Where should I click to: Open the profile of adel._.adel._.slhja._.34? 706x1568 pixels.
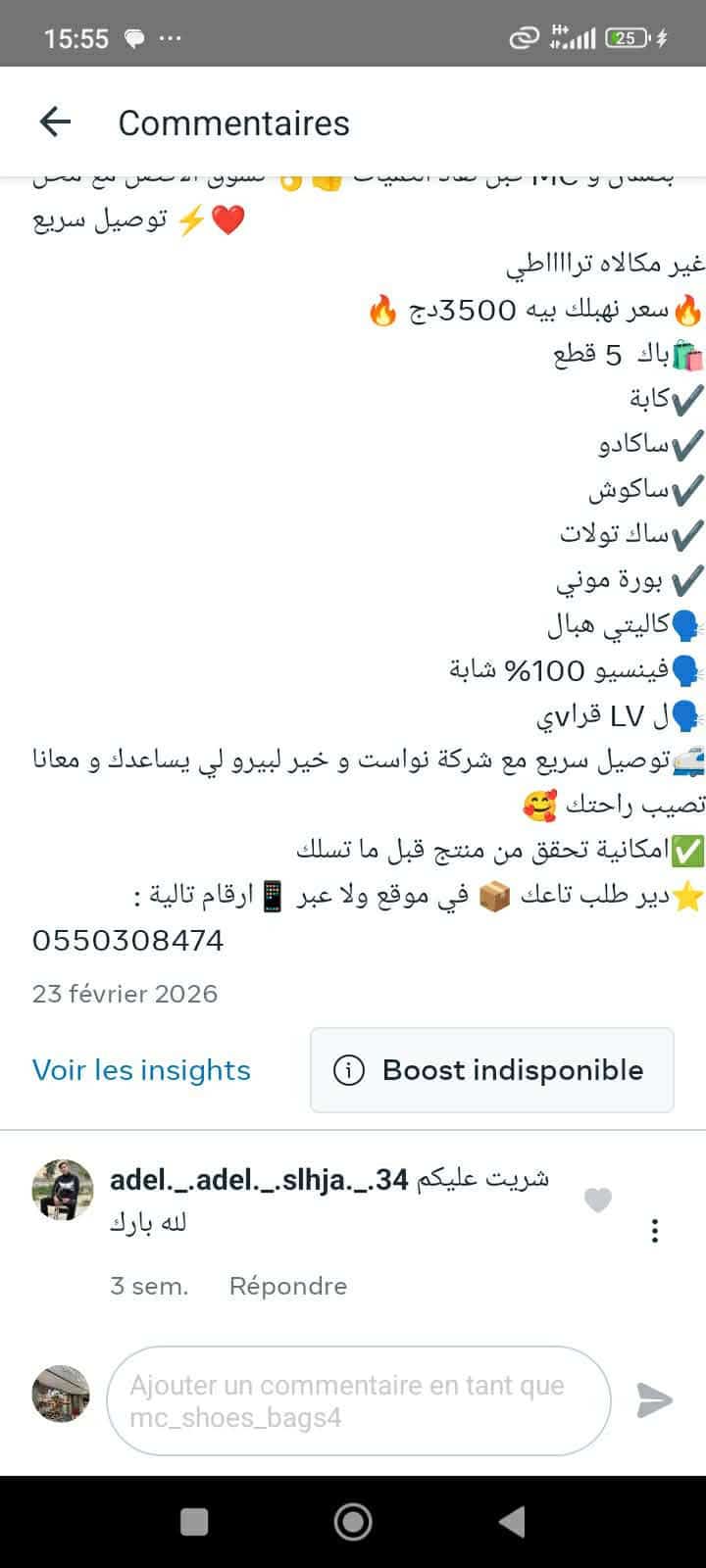[x=258, y=1179]
